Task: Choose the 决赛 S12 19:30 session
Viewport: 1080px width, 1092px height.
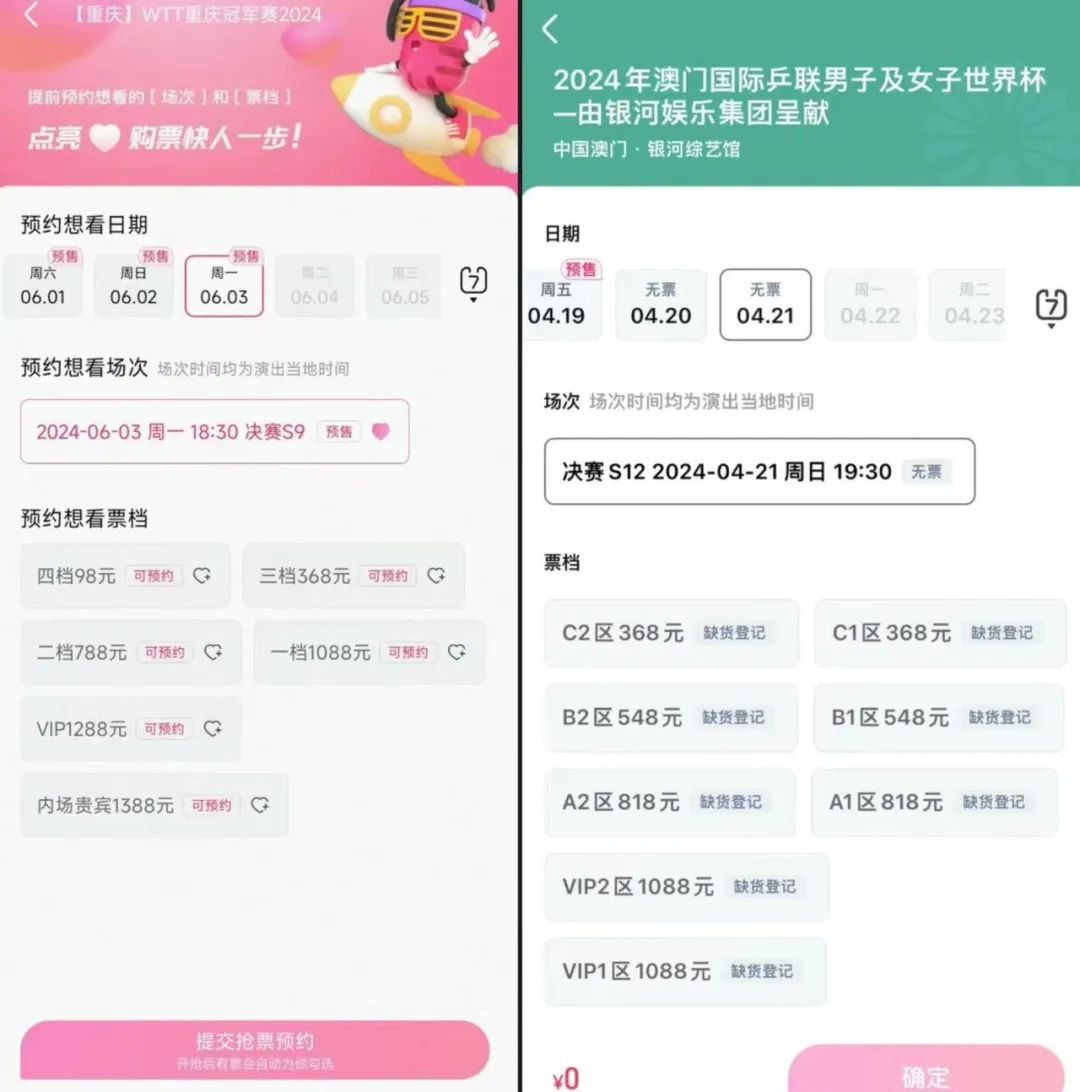Action: 760,471
